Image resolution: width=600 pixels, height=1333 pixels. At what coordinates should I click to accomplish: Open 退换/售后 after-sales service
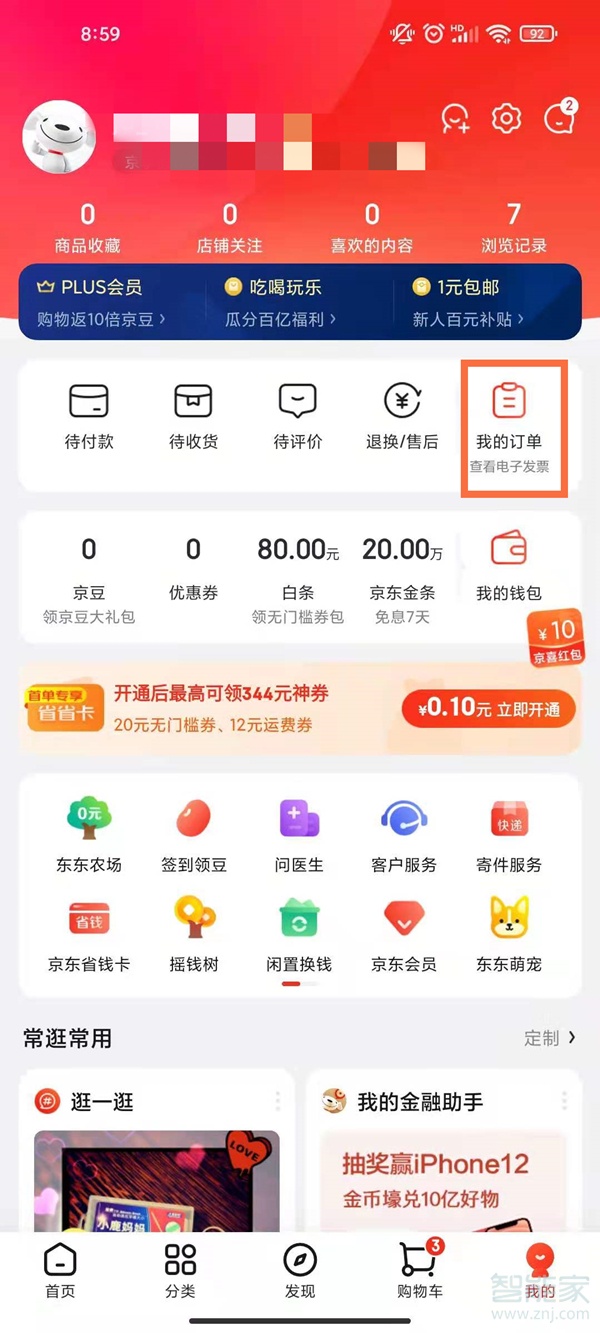pos(402,417)
